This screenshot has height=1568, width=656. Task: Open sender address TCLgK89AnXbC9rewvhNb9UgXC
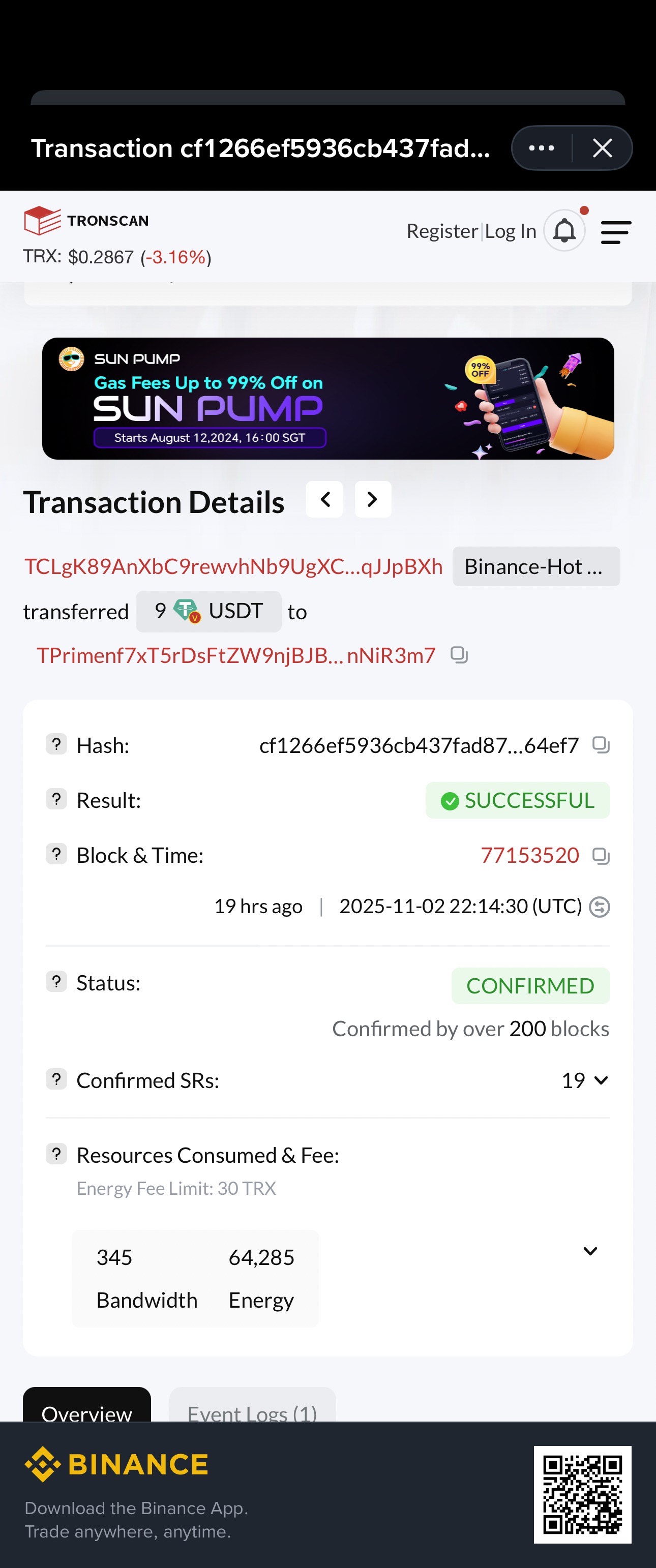[233, 567]
